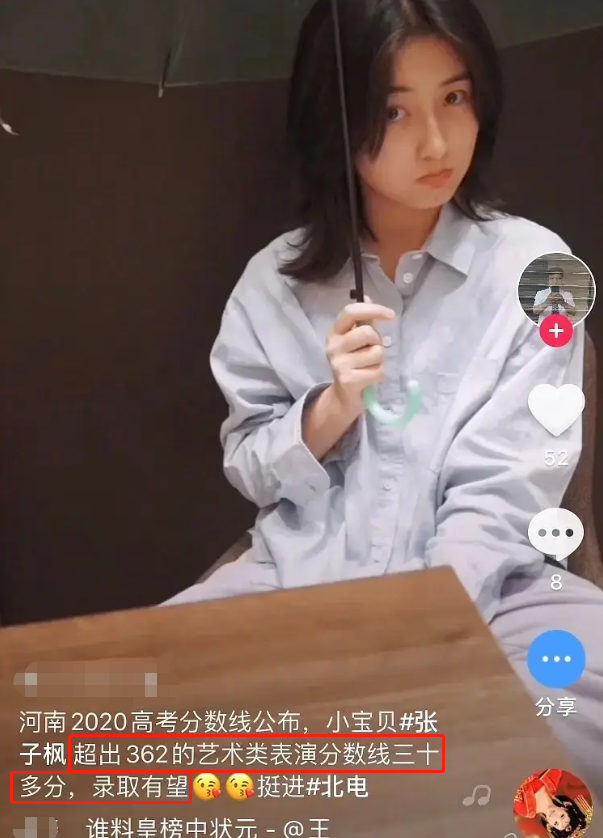This screenshot has height=838, width=603.
Task: Like this video with the heart
Action: [x=556, y=408]
